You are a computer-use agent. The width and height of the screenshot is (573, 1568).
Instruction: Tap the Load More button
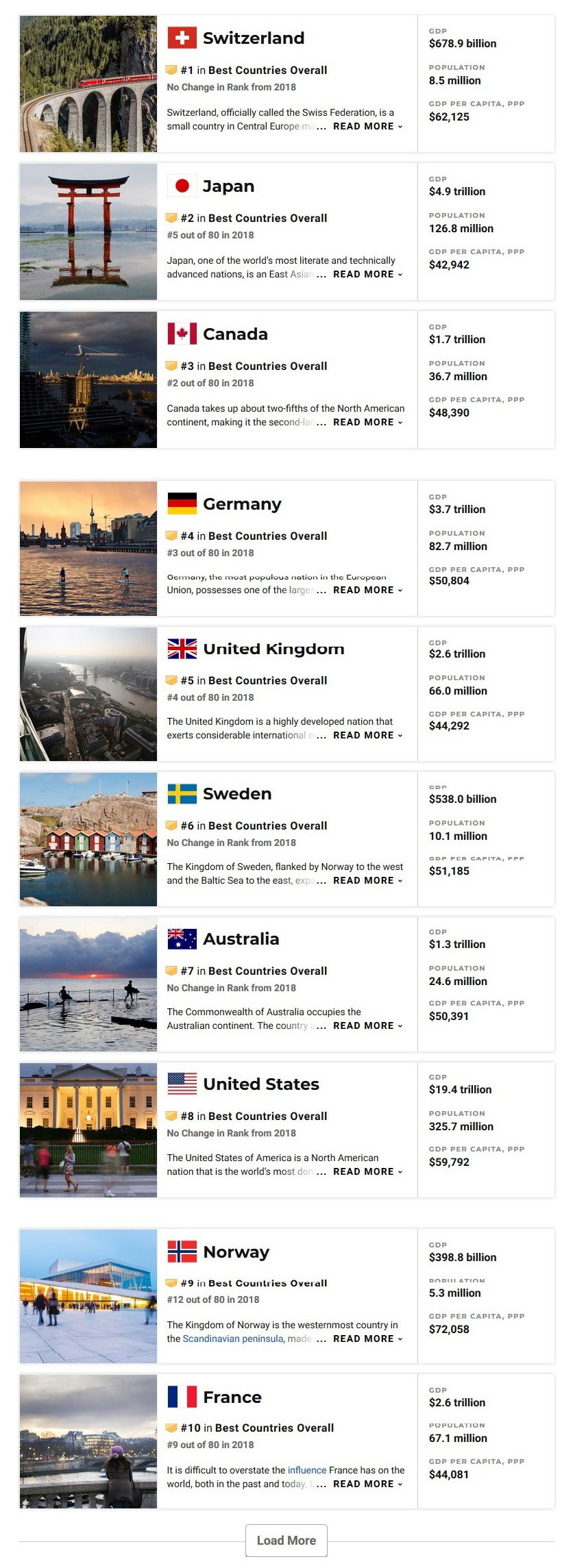point(286,1540)
